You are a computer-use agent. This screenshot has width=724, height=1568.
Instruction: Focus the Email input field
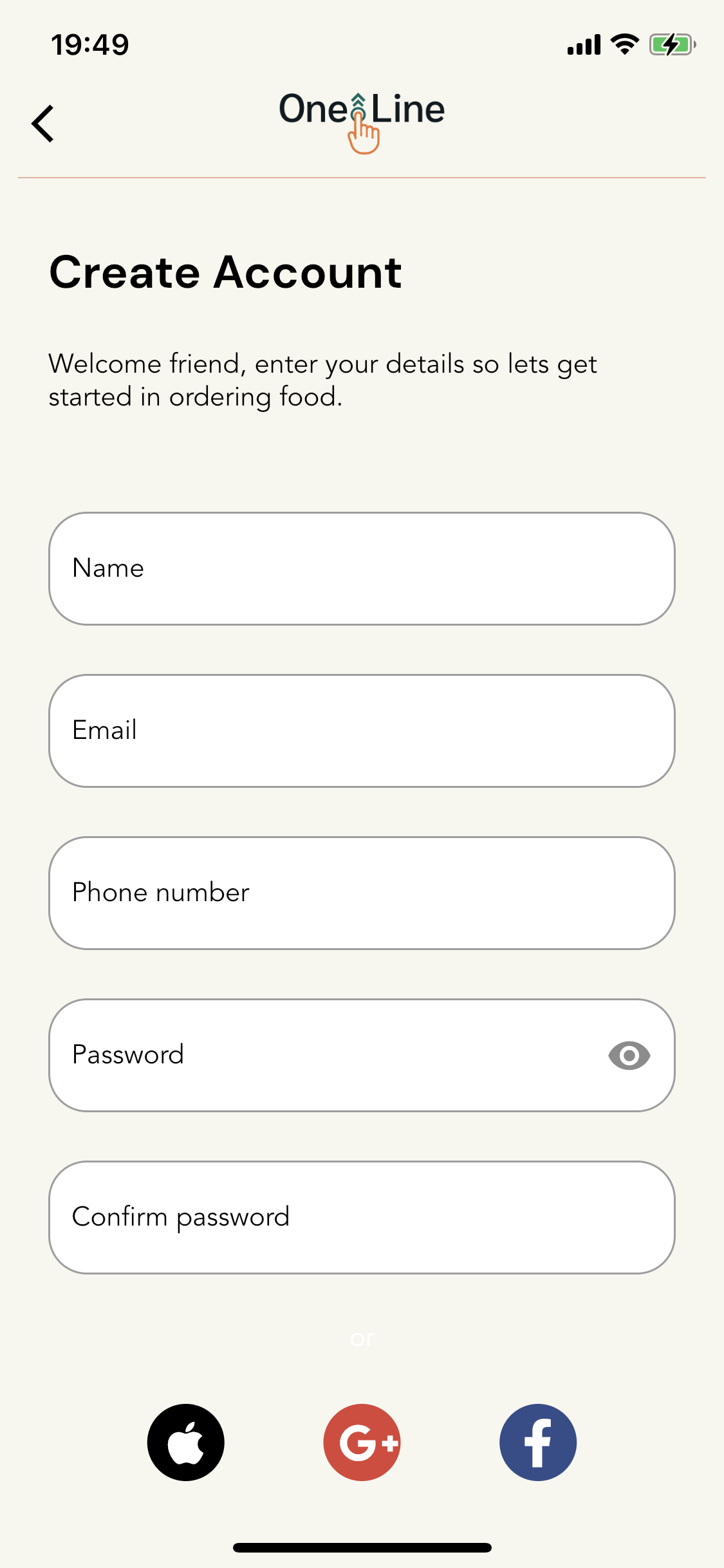click(x=362, y=731)
